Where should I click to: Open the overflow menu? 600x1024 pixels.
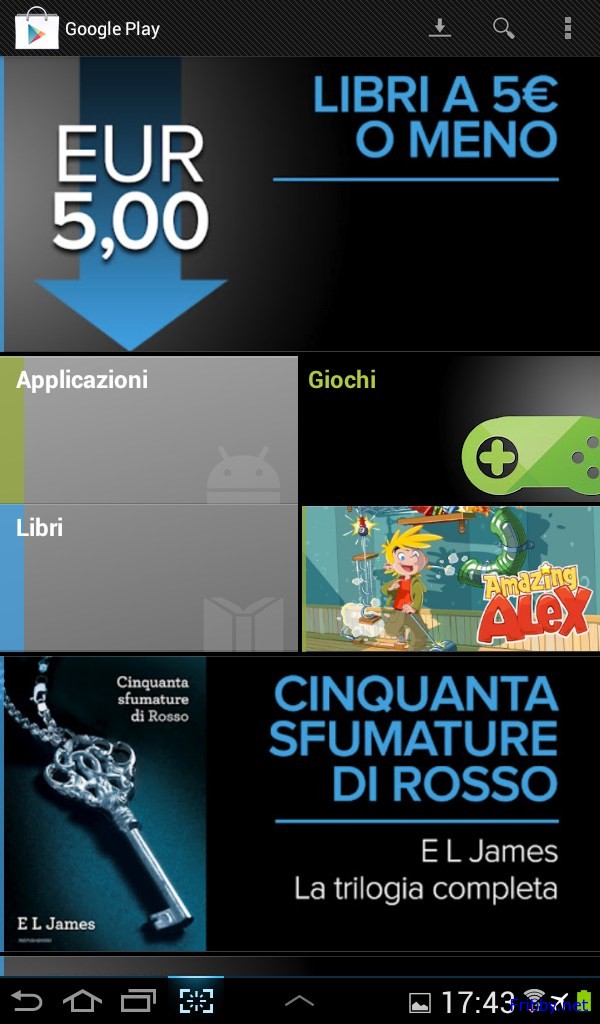(x=568, y=28)
